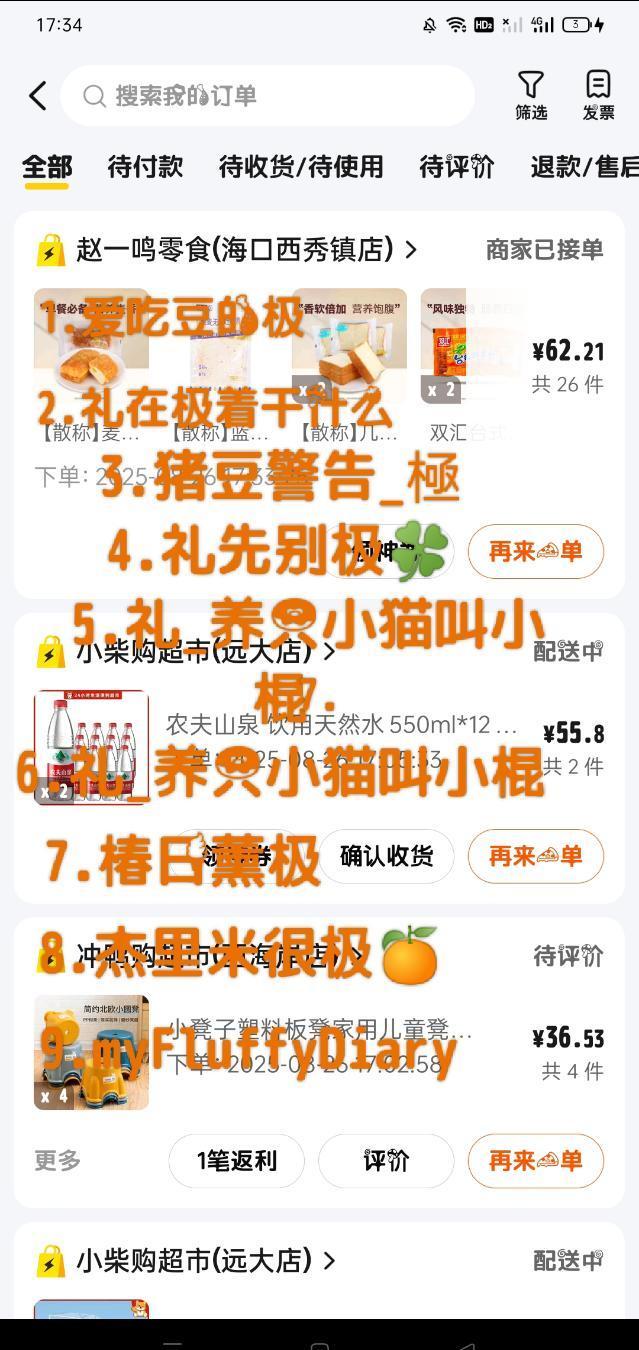The height and width of the screenshot is (1350, 639).
Task: Select the 待评价 tab
Action: (x=456, y=167)
